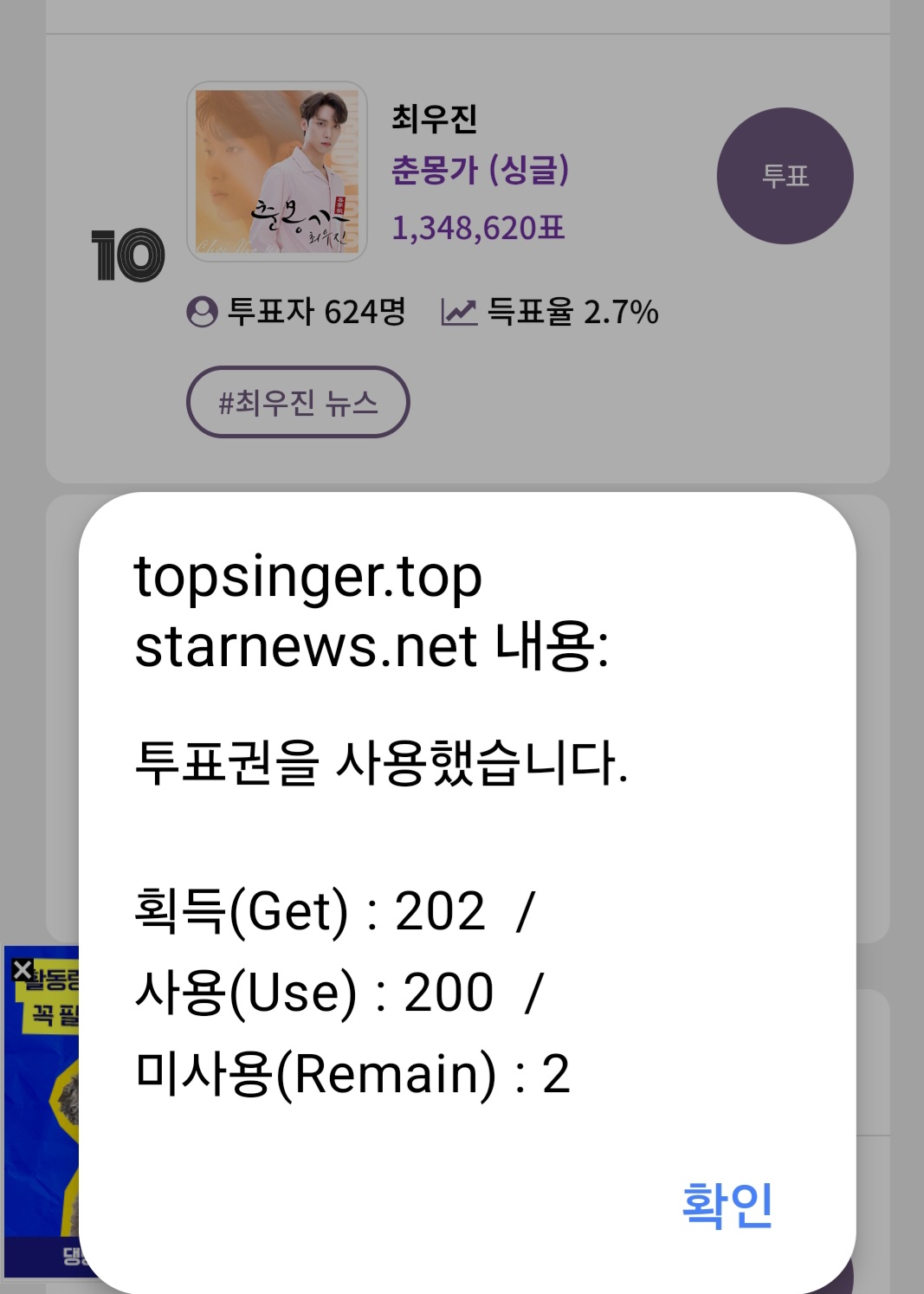The image size is (924, 1294).
Task: Close the ad banner with the X
Action: 23,969
